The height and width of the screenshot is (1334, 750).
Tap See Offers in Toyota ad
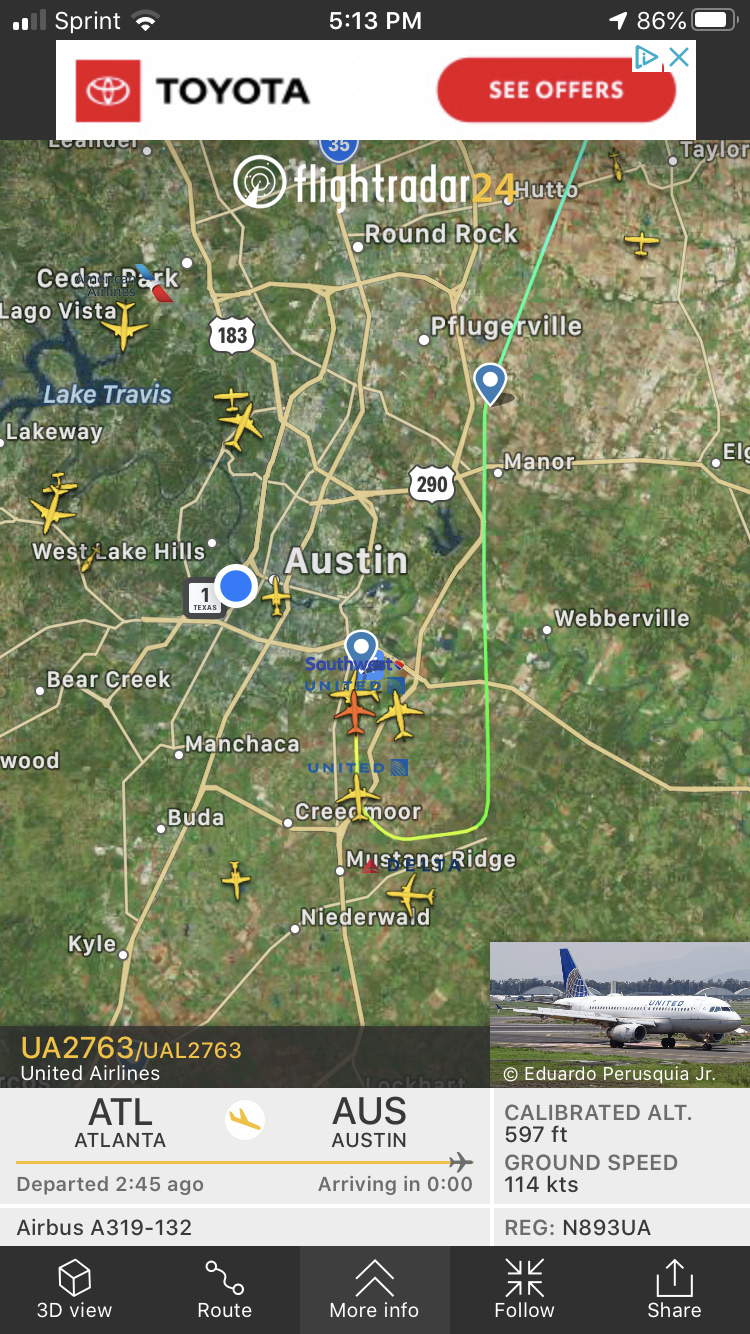click(556, 90)
